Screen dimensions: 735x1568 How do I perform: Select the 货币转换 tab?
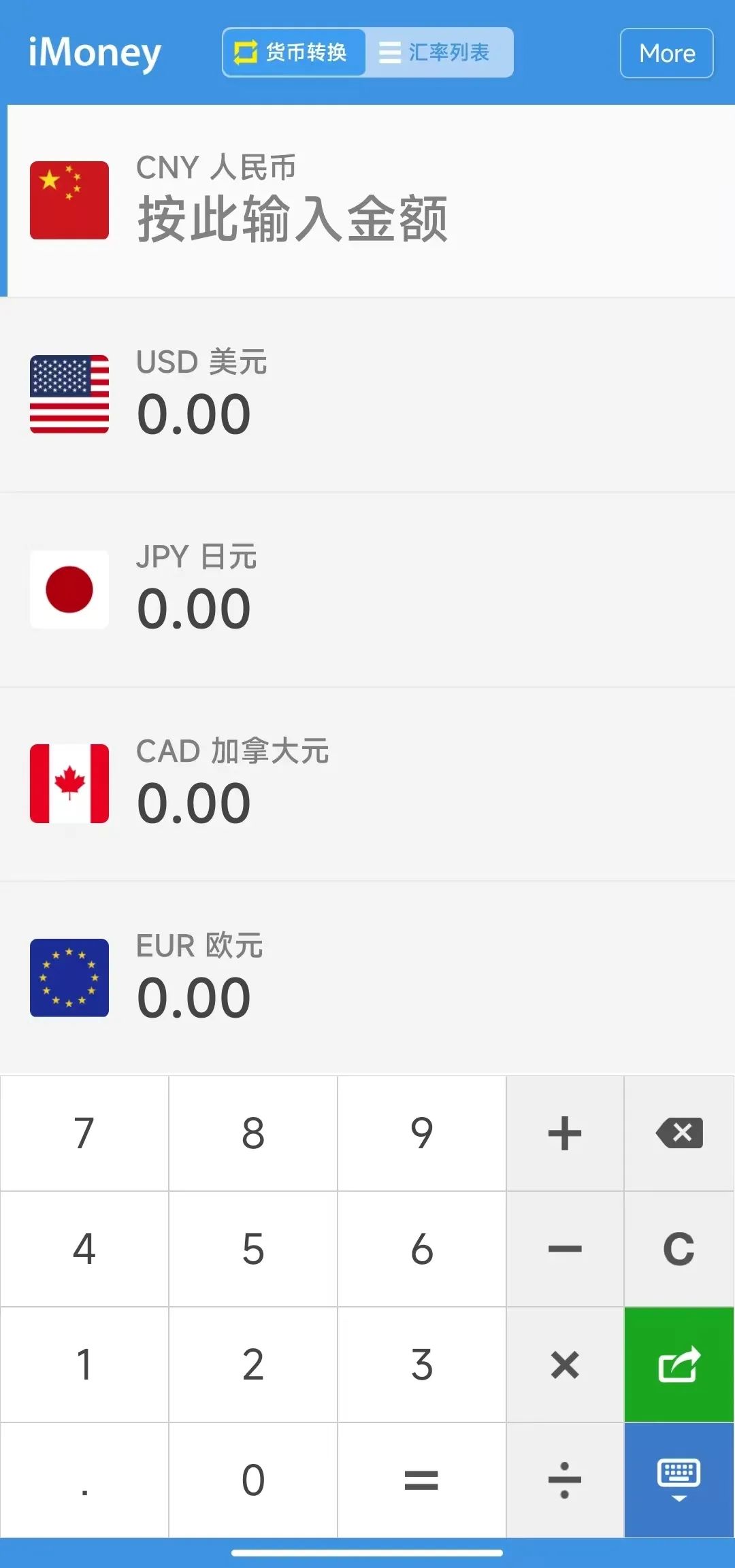(x=294, y=52)
